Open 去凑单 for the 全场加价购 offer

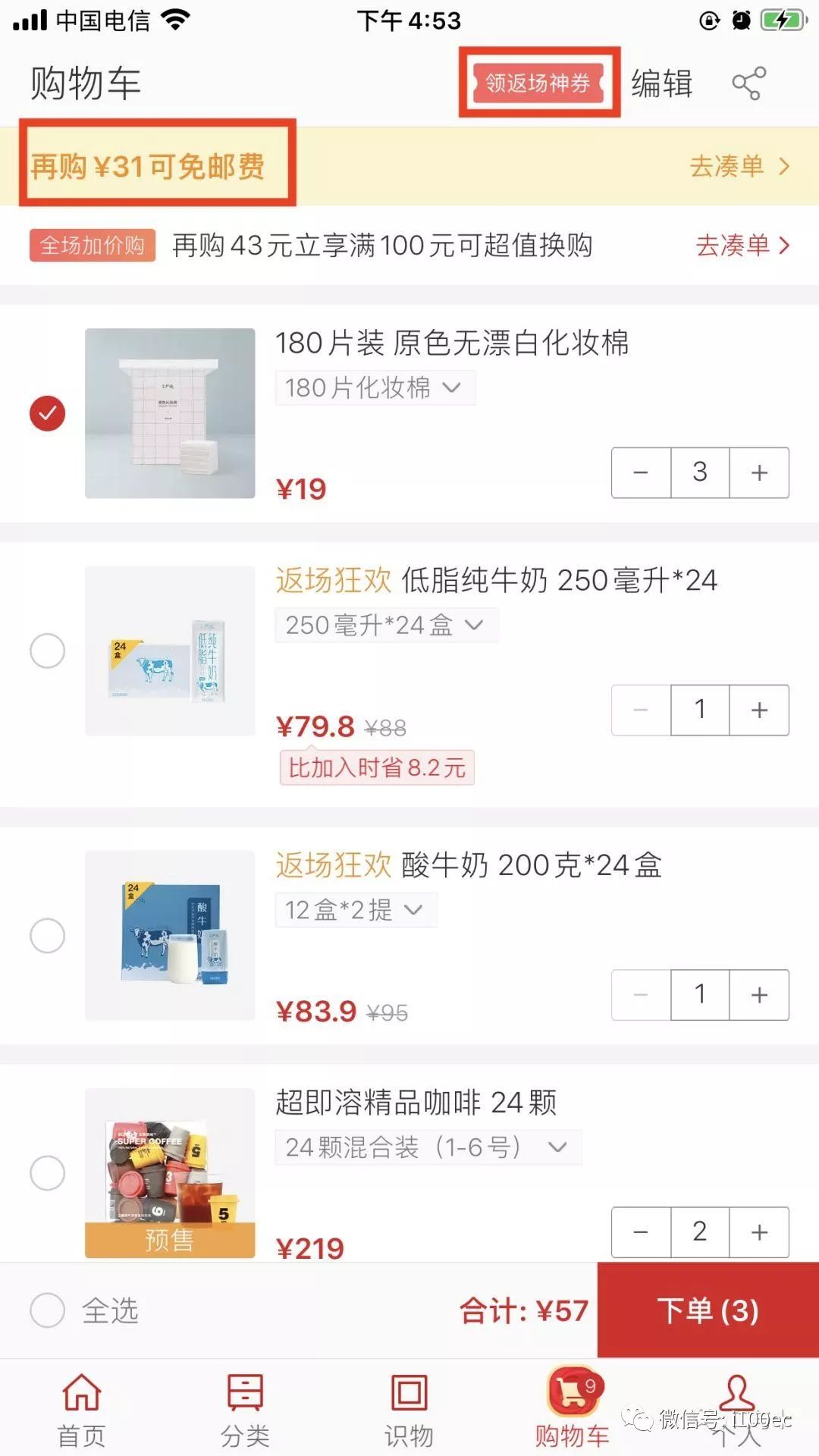(x=742, y=245)
